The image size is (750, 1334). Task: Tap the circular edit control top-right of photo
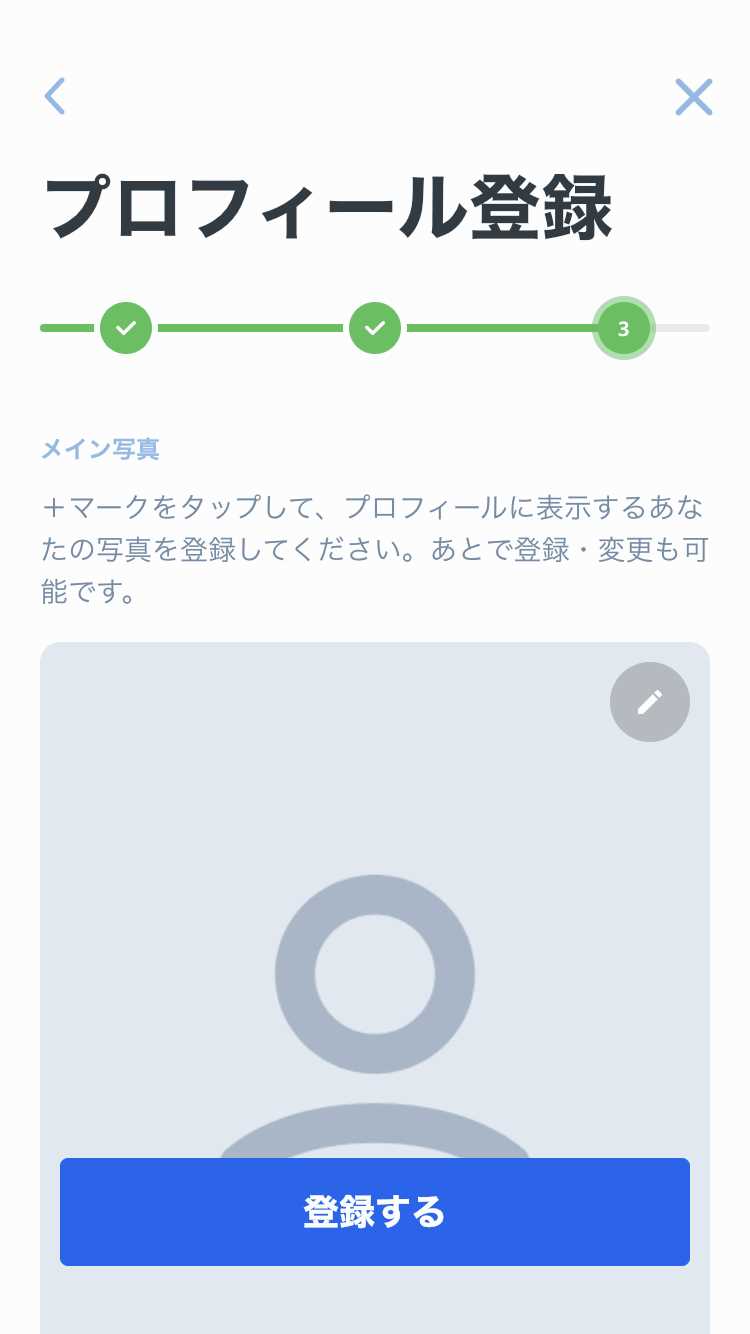tap(649, 702)
